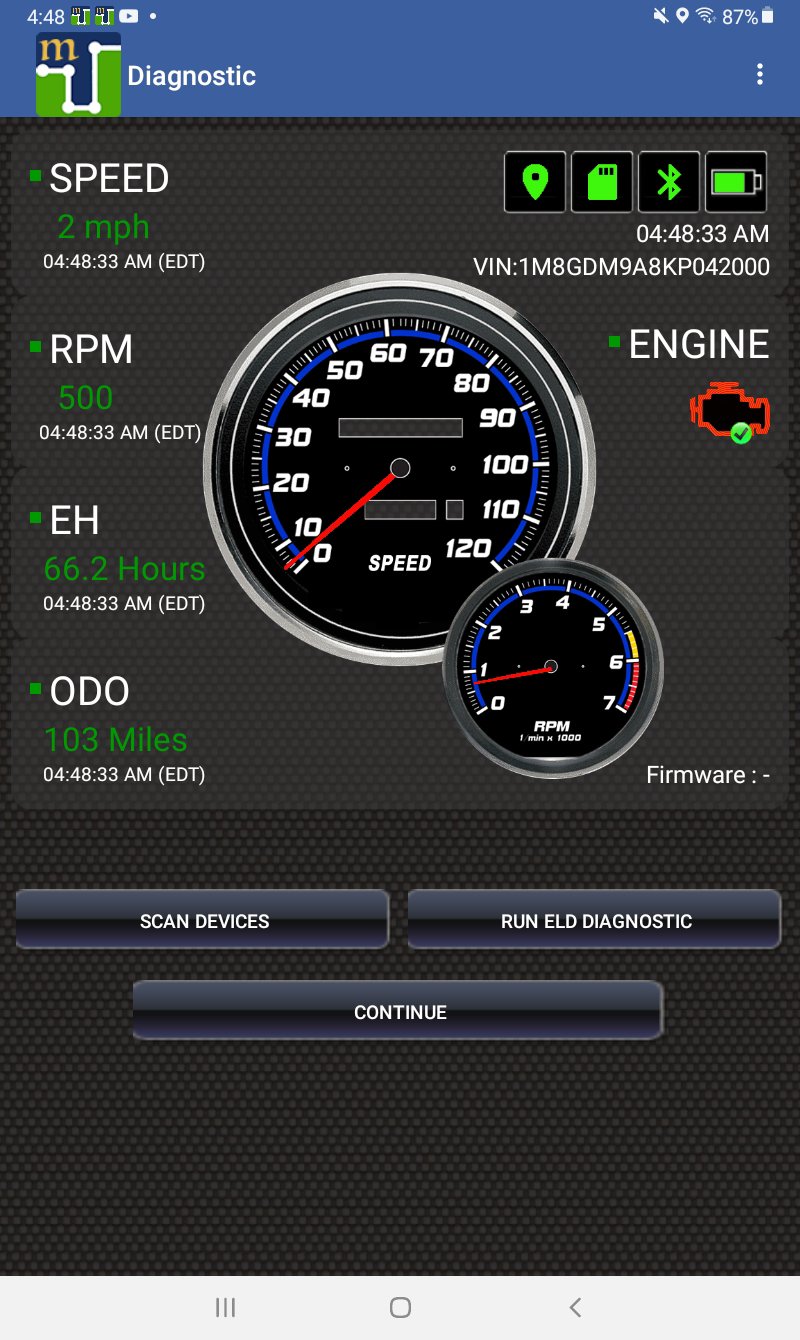Tap the CONTINUE button

[399, 1011]
